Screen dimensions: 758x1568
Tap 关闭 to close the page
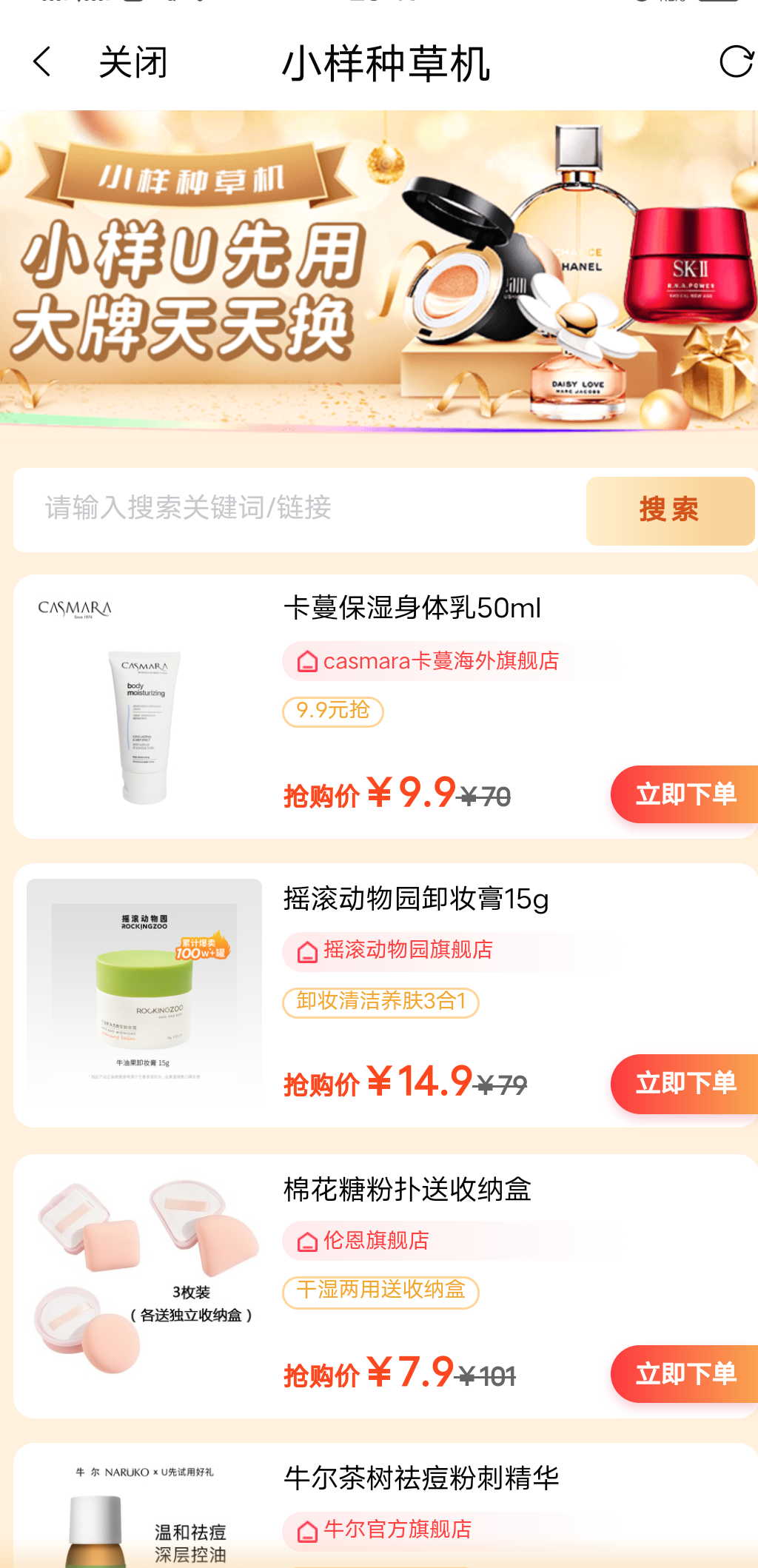(x=133, y=62)
